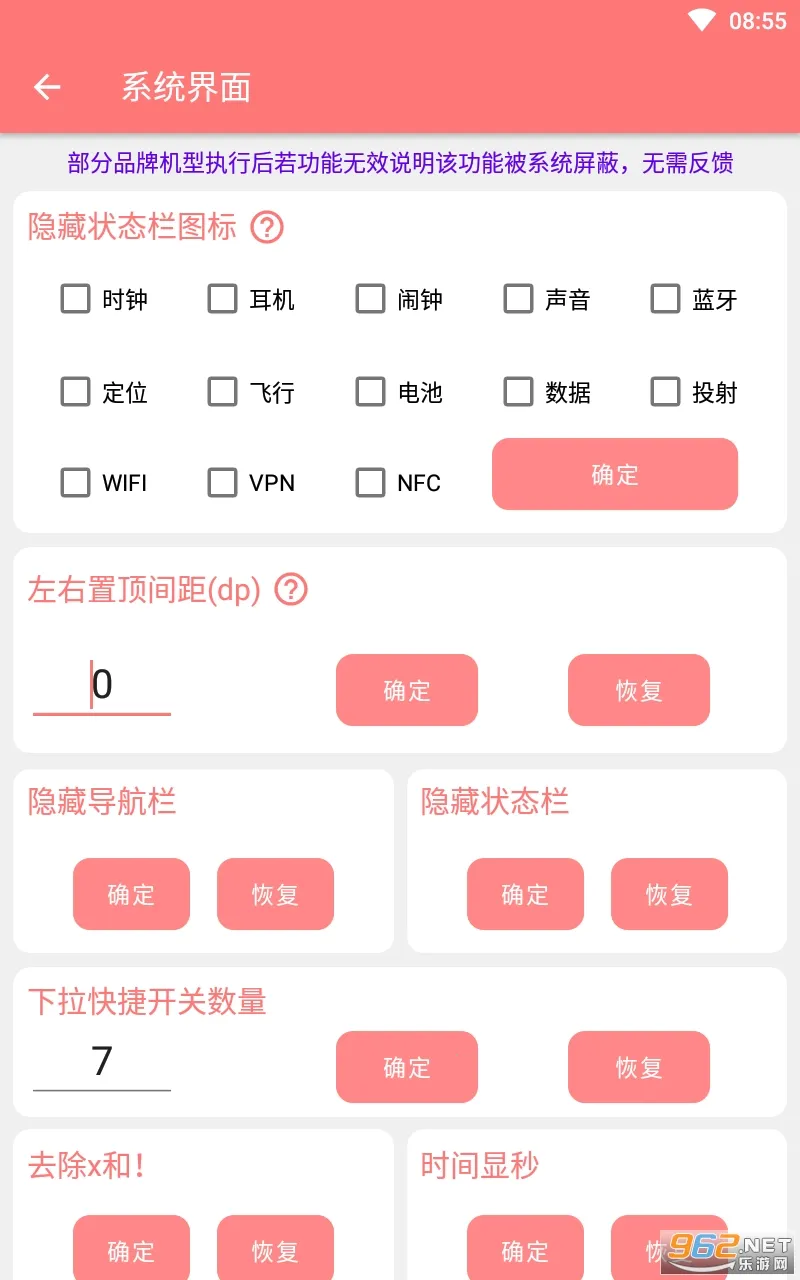The width and height of the screenshot is (800, 1280).
Task: Open the help icon beside 左右置顶间距(dp)
Action: 291,591
